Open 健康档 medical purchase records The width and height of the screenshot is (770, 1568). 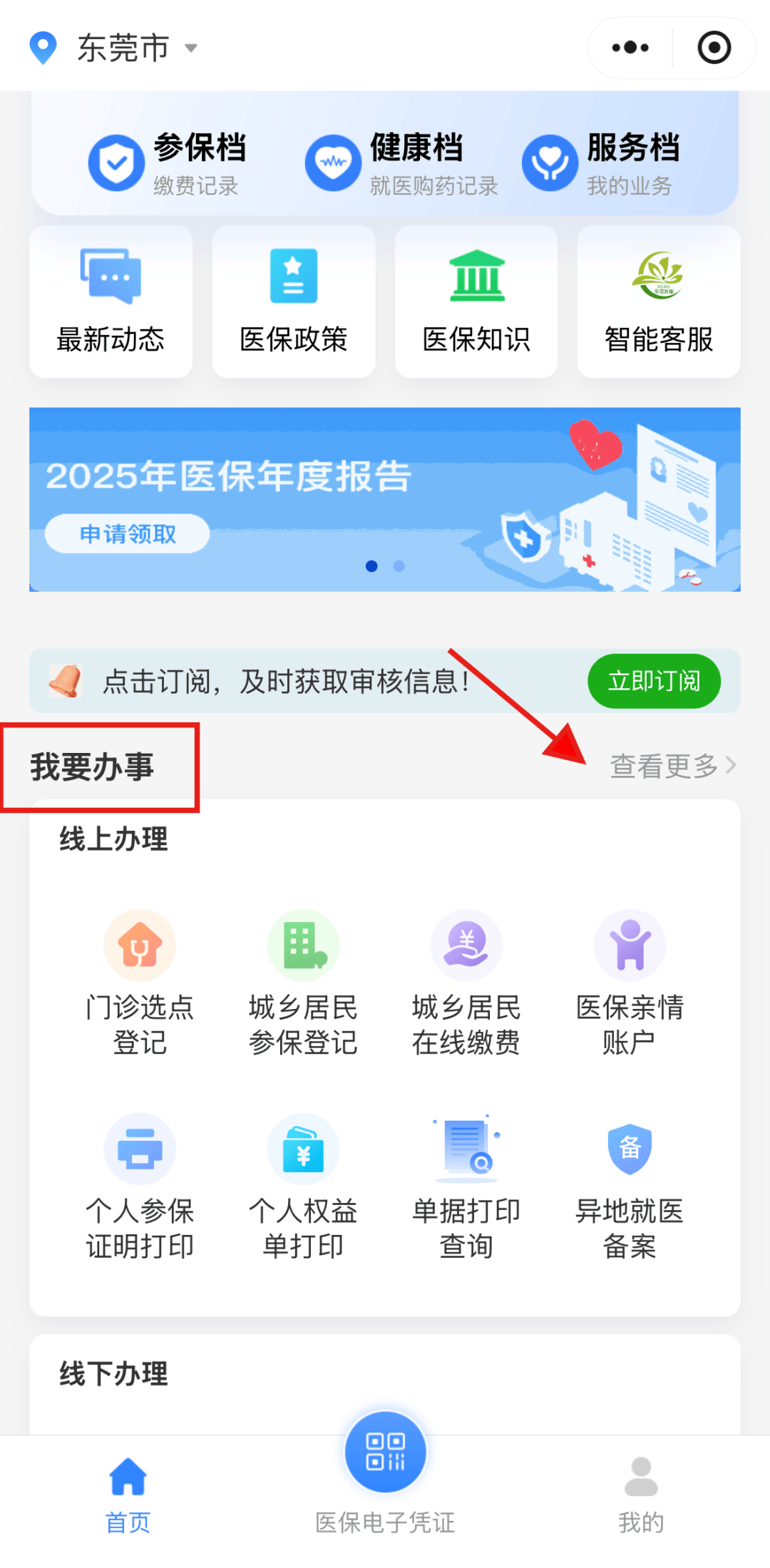pos(401,163)
